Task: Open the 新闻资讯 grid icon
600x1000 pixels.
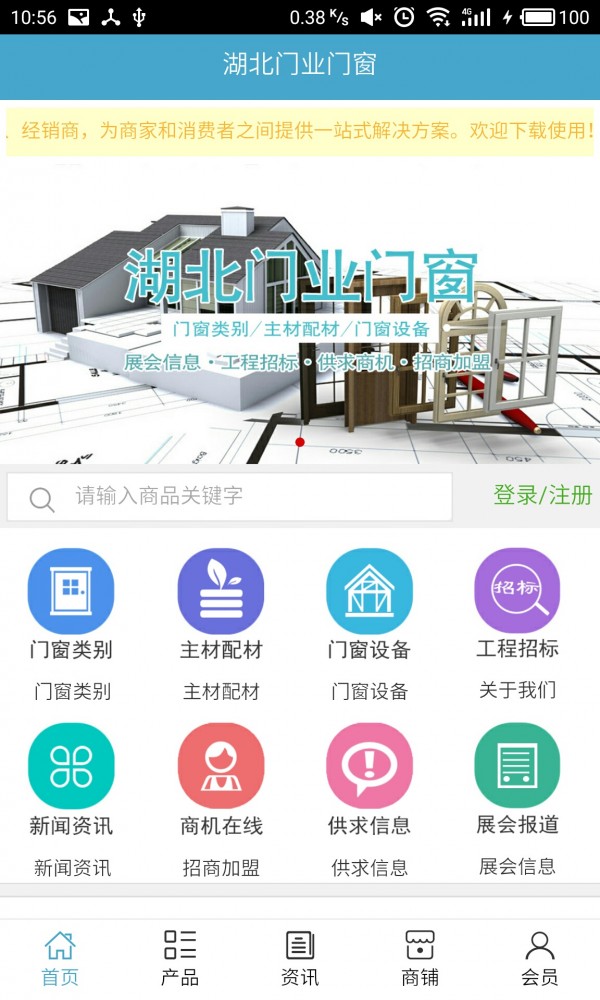Action: (71, 766)
